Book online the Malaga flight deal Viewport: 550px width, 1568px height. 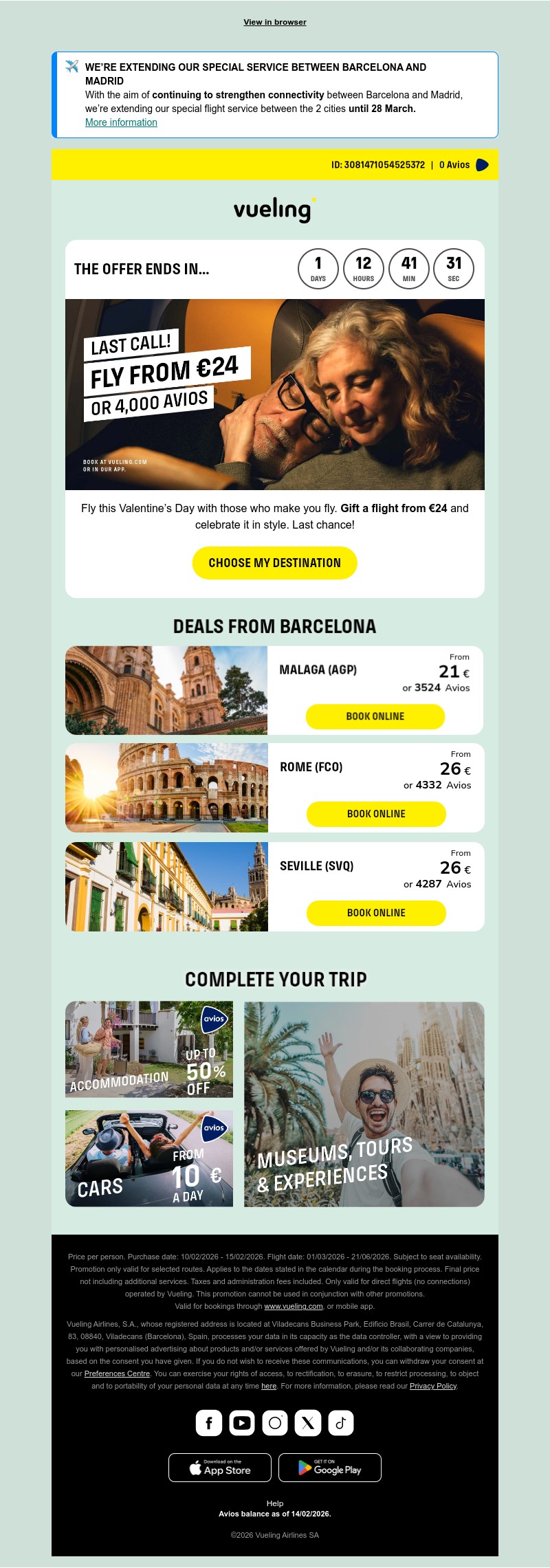coord(375,716)
